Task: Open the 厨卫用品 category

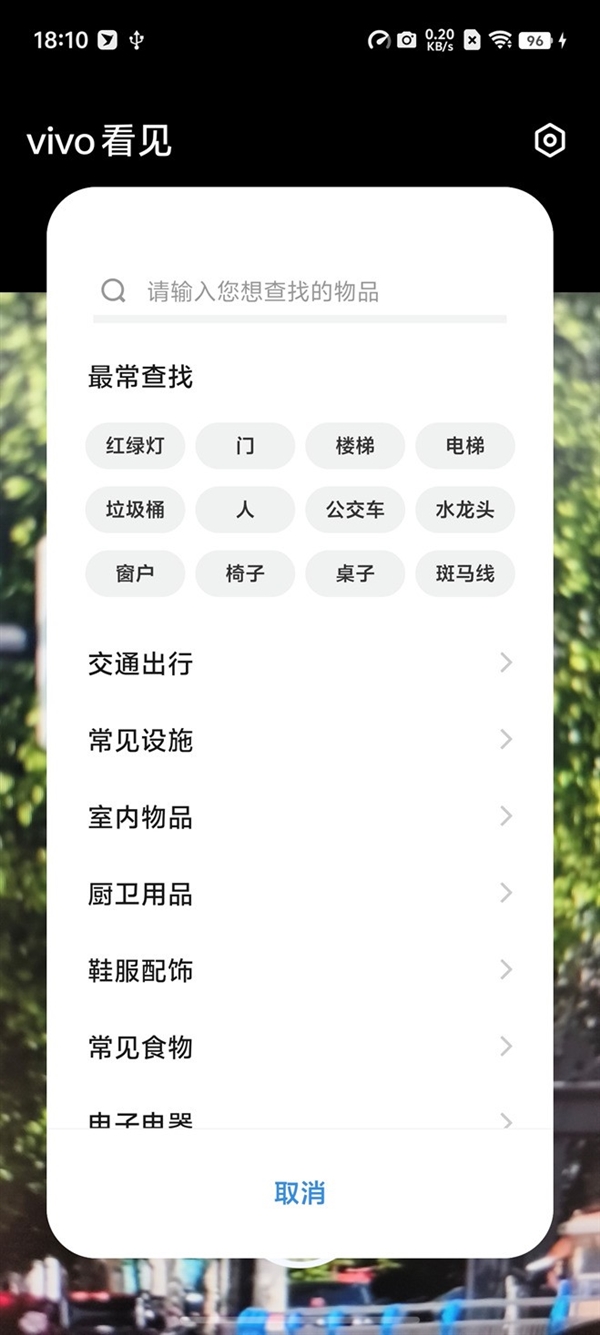Action: (x=300, y=893)
